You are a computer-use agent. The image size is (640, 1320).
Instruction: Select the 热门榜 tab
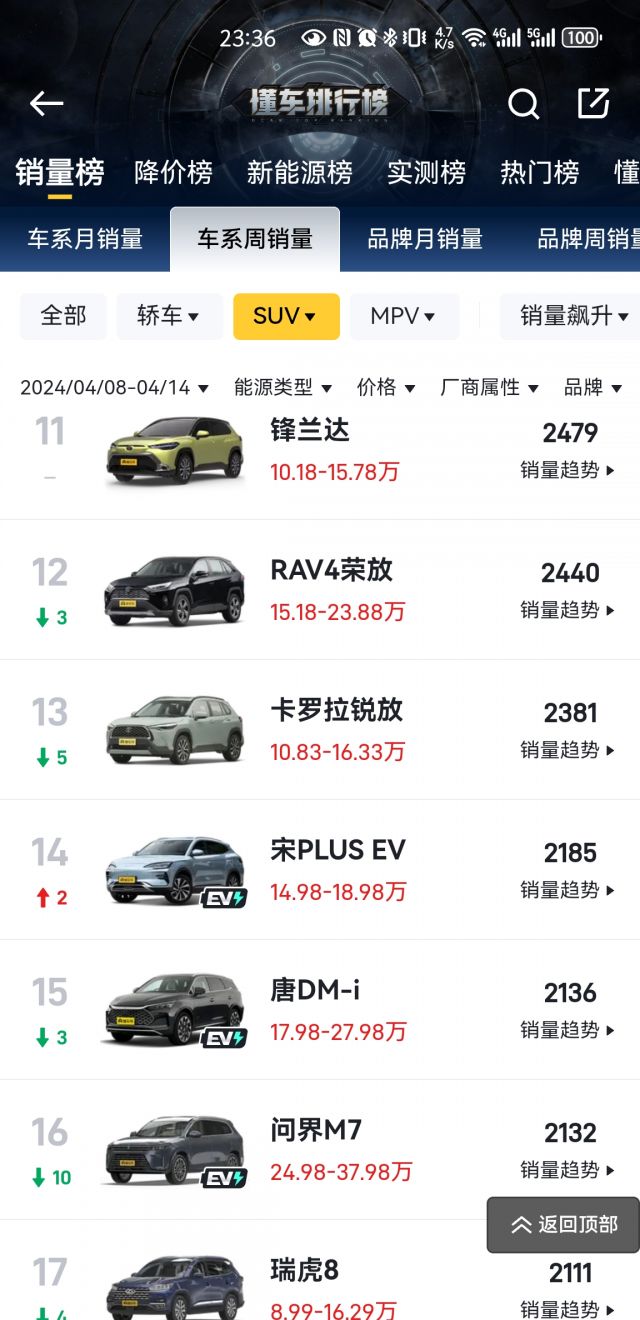pos(539,172)
